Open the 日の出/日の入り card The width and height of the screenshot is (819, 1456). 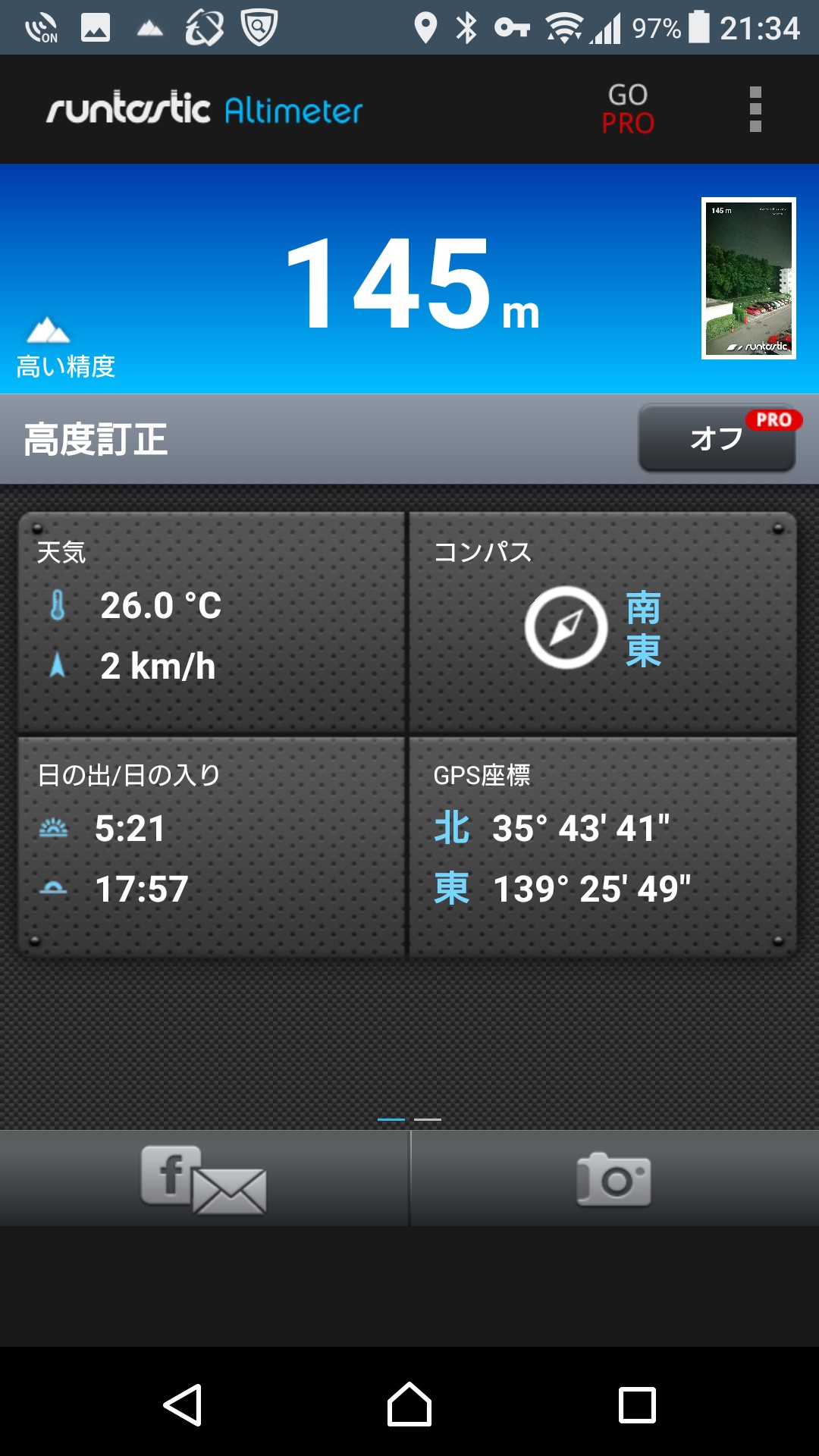[211, 846]
